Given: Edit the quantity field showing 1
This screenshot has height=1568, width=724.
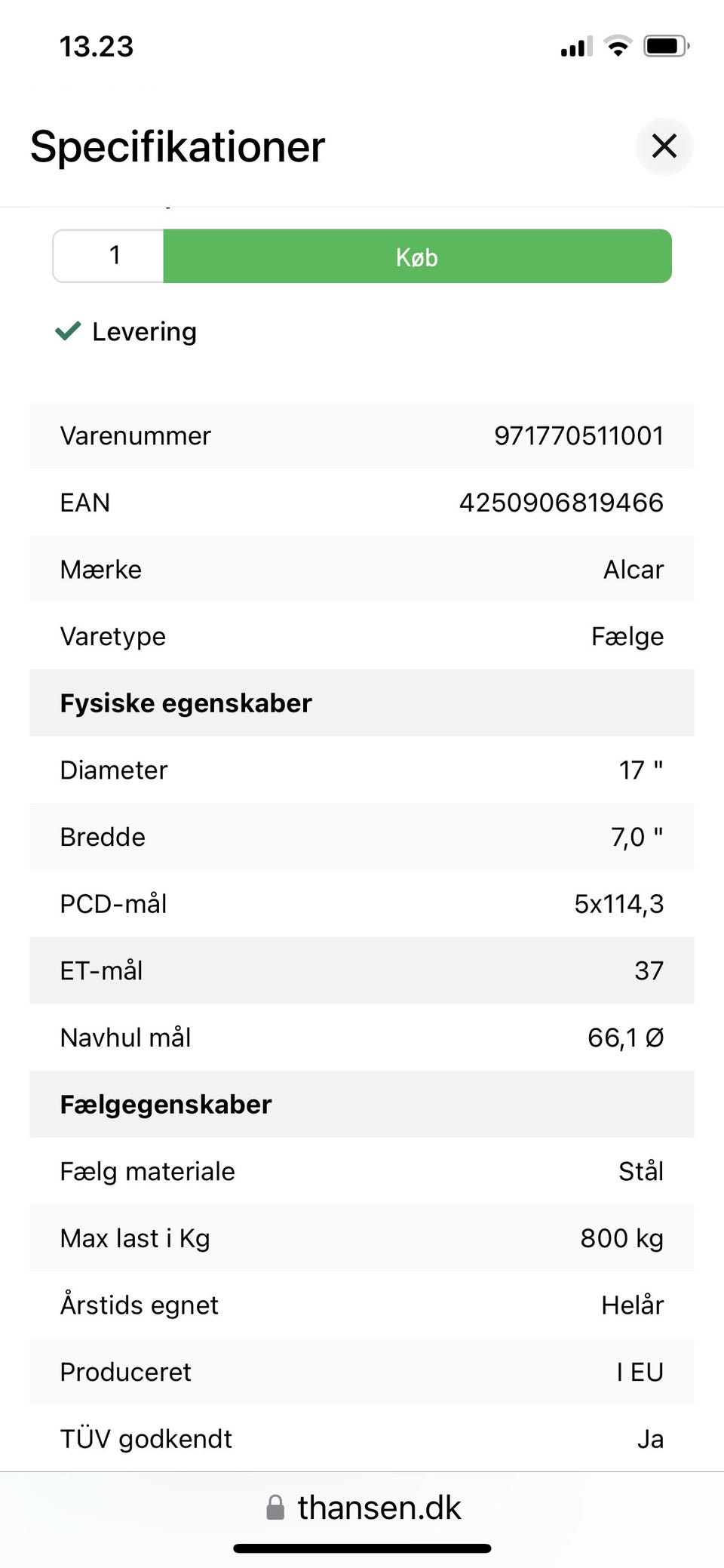Looking at the screenshot, I should click(109, 256).
